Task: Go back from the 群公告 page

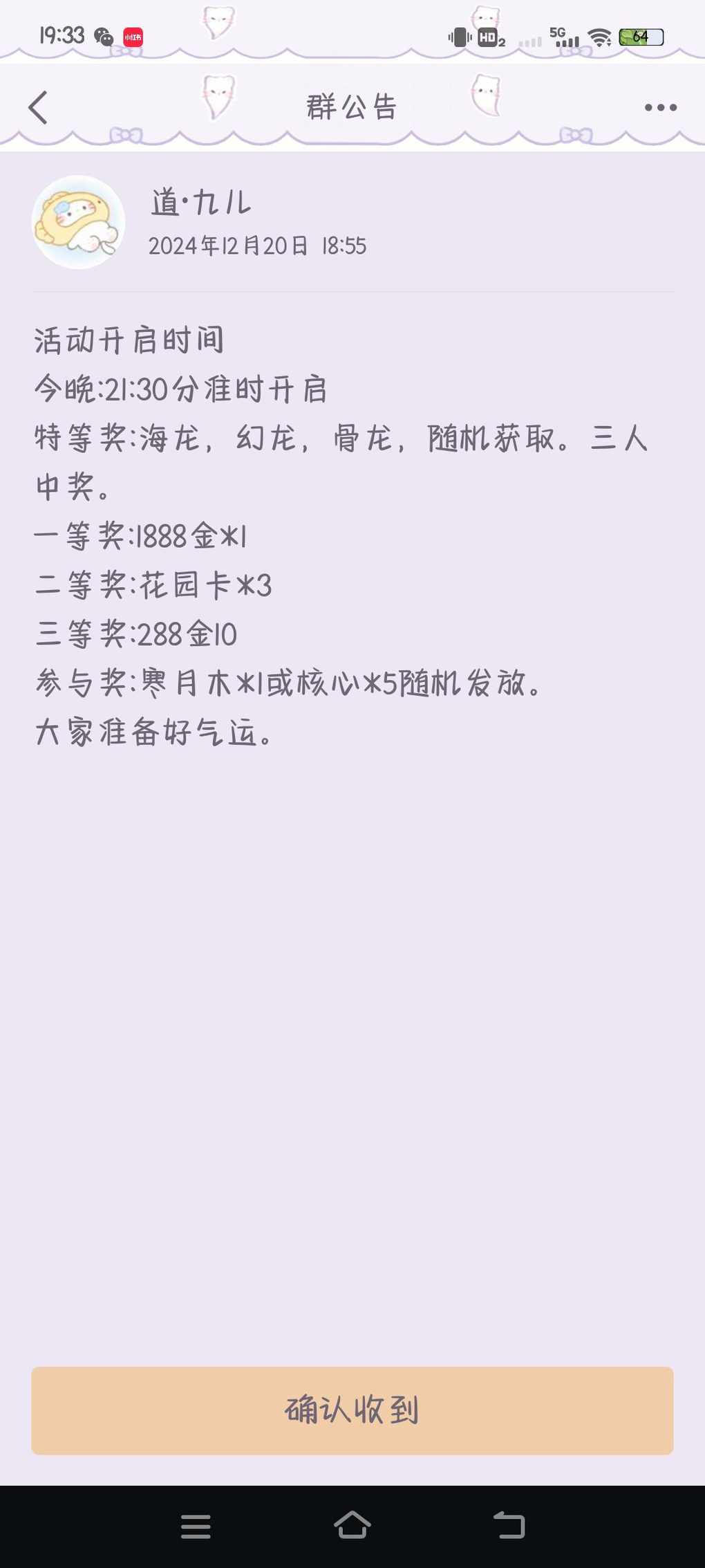Action: click(38, 107)
